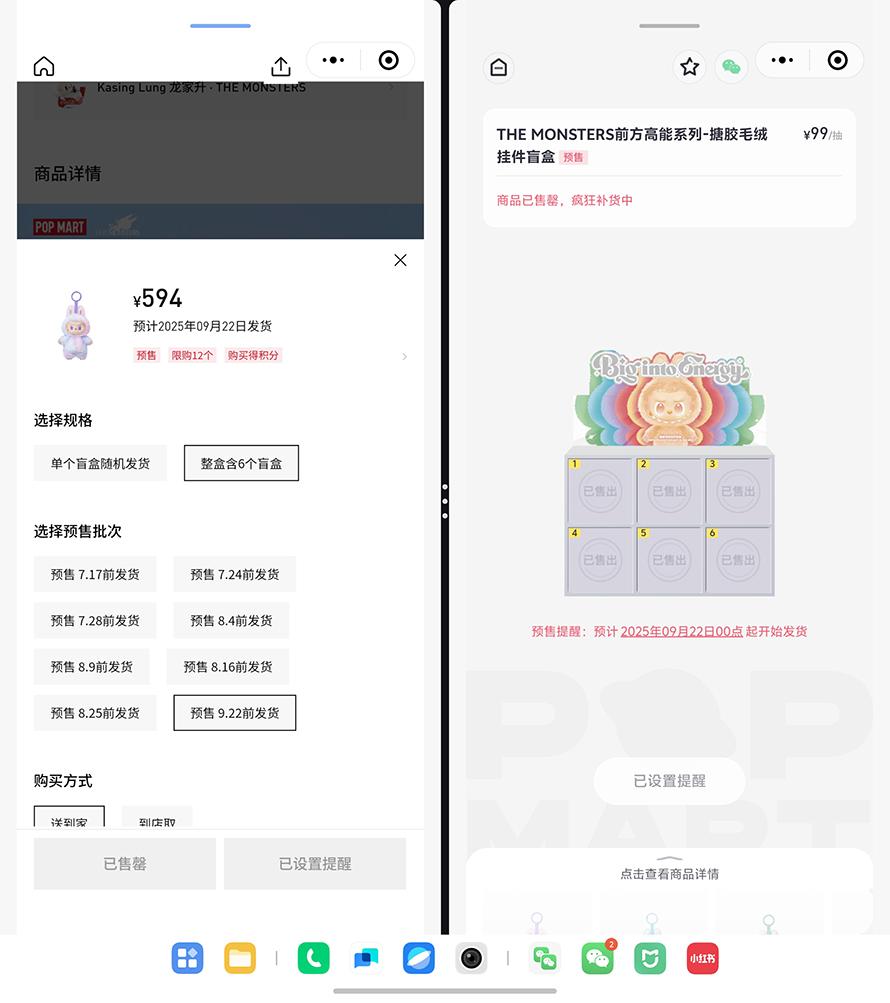Choose 送到家 delivery method
The height and width of the screenshot is (1003, 890).
pyautogui.click(x=69, y=820)
